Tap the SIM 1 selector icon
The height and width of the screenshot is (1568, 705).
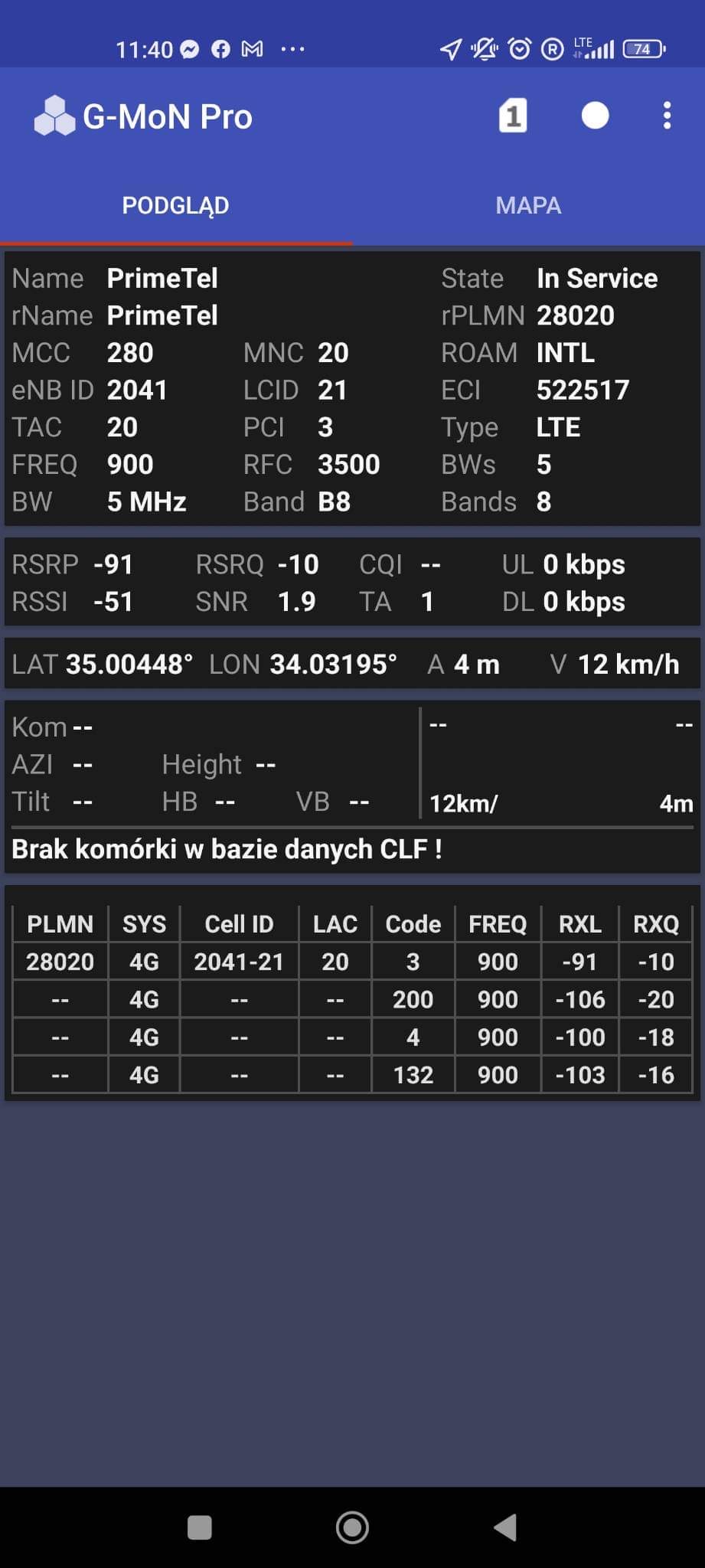click(x=513, y=116)
